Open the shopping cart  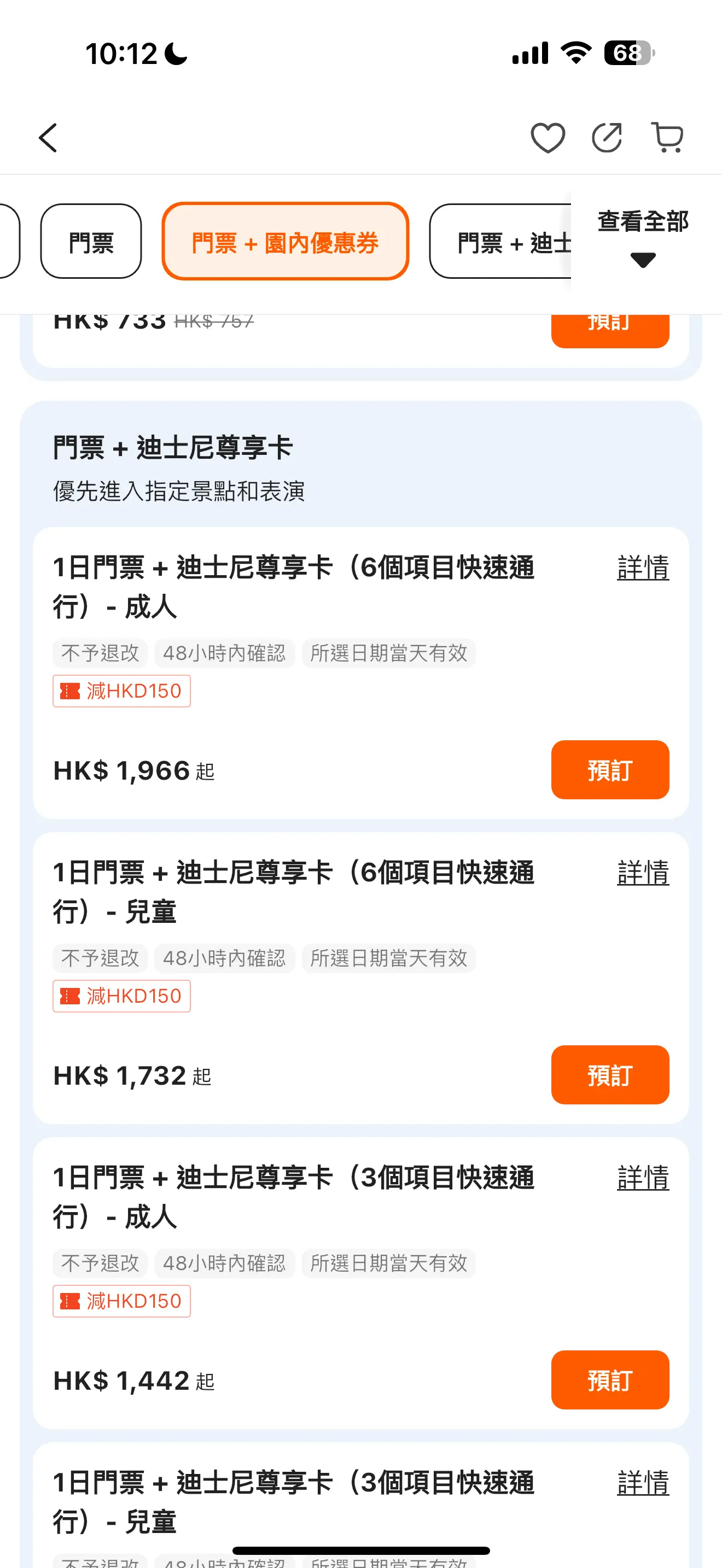(667, 138)
